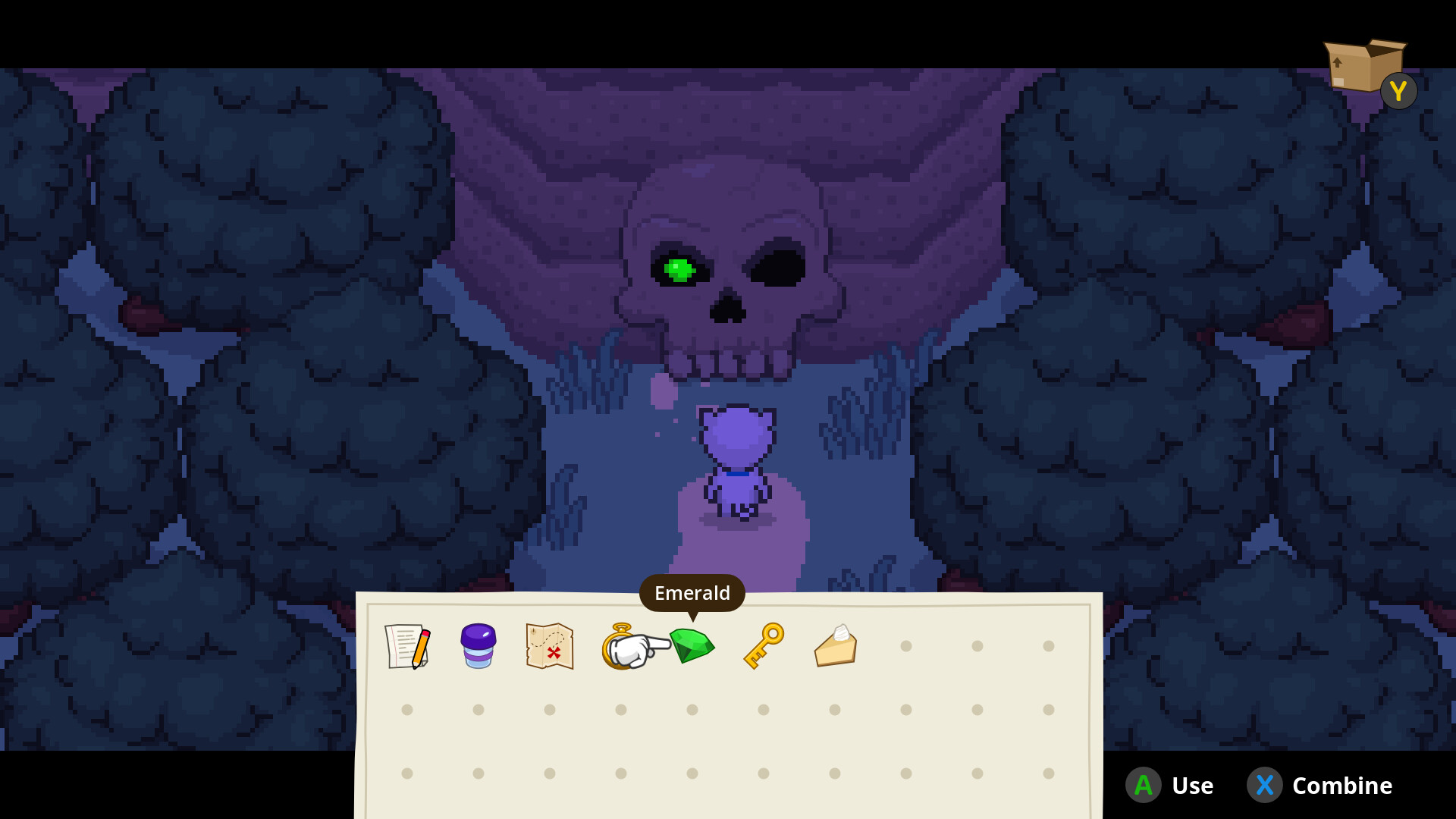Close inventory with the cardboard box icon

1365,67
